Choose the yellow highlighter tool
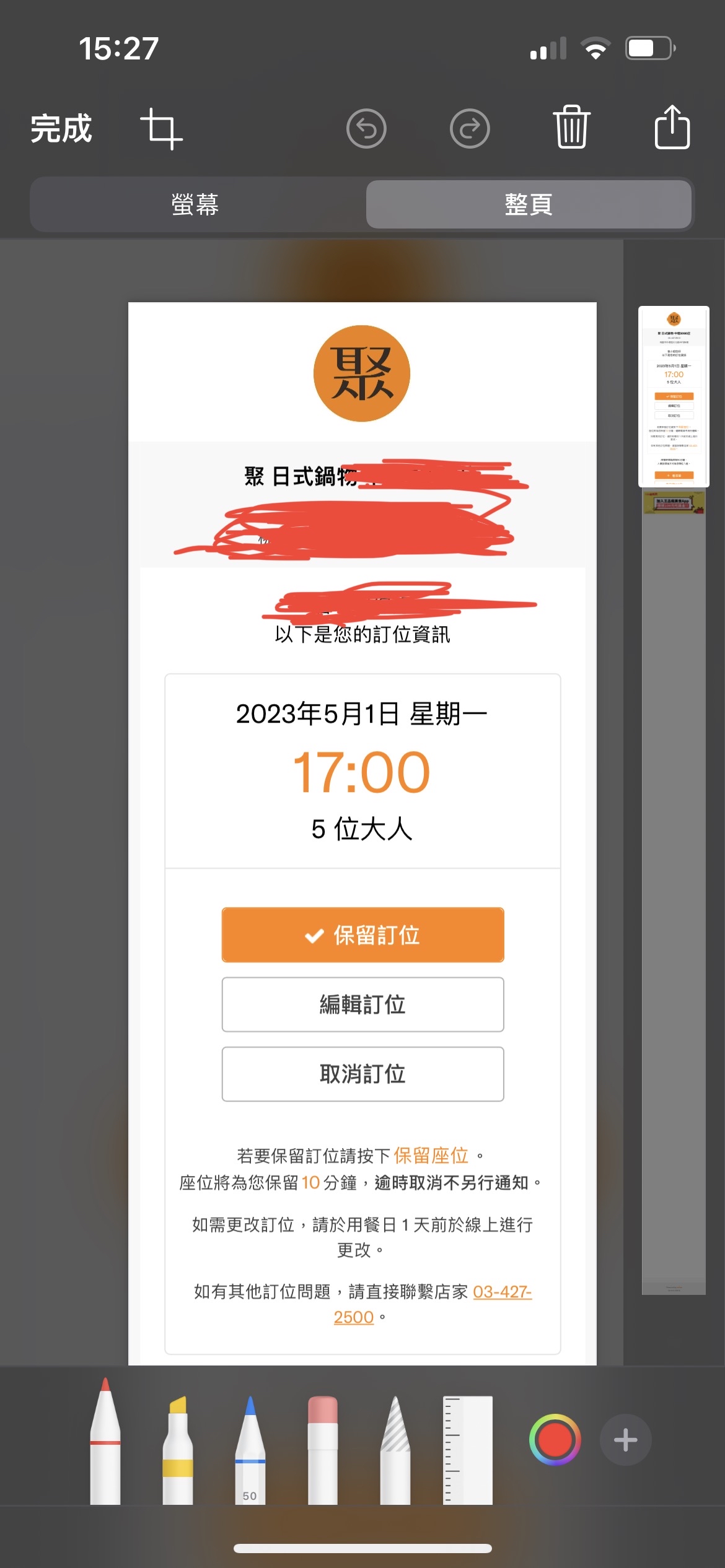 [x=178, y=1449]
